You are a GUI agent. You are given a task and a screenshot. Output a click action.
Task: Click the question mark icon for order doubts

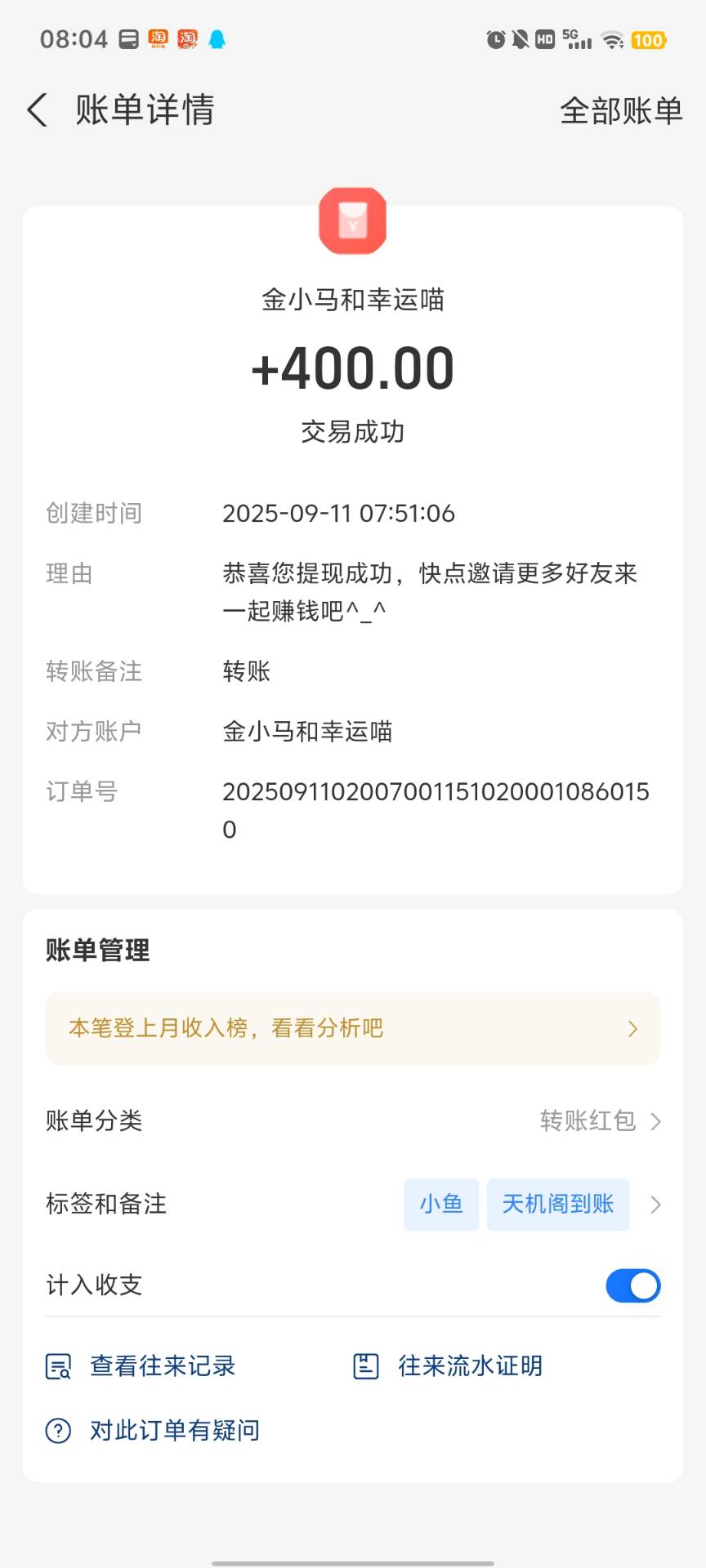(57, 1430)
